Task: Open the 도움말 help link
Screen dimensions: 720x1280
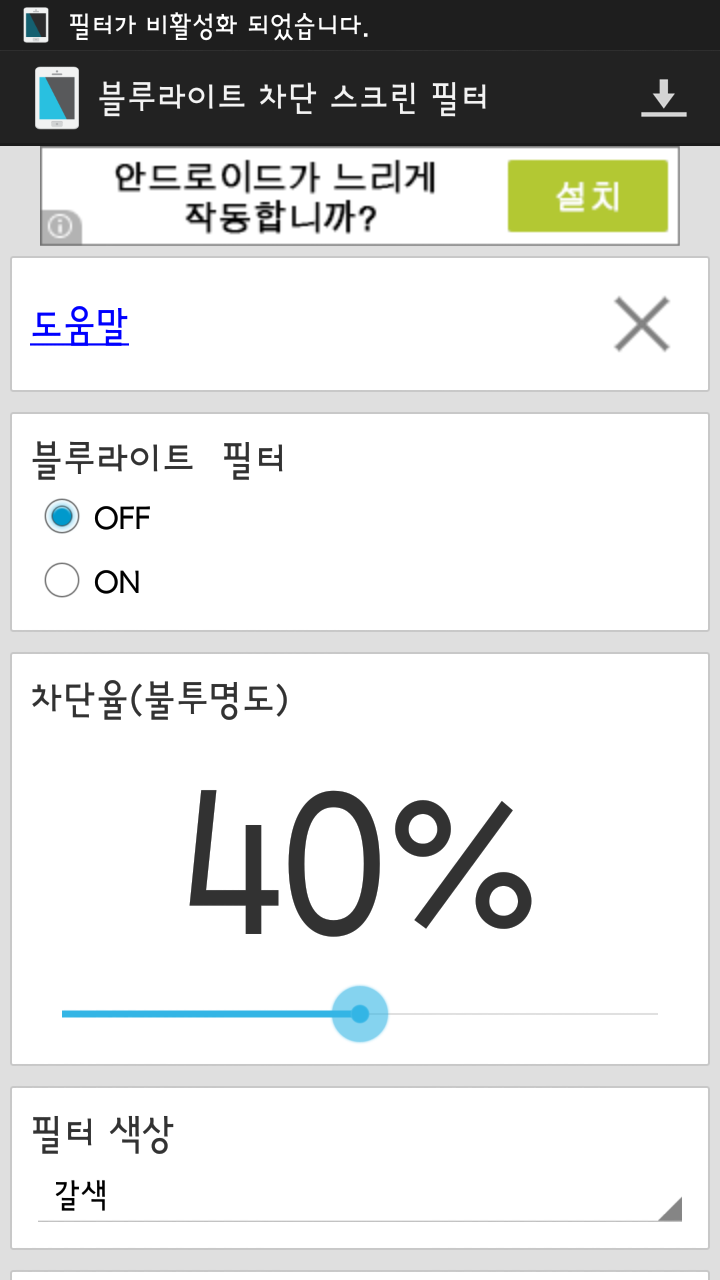Action: [x=80, y=326]
